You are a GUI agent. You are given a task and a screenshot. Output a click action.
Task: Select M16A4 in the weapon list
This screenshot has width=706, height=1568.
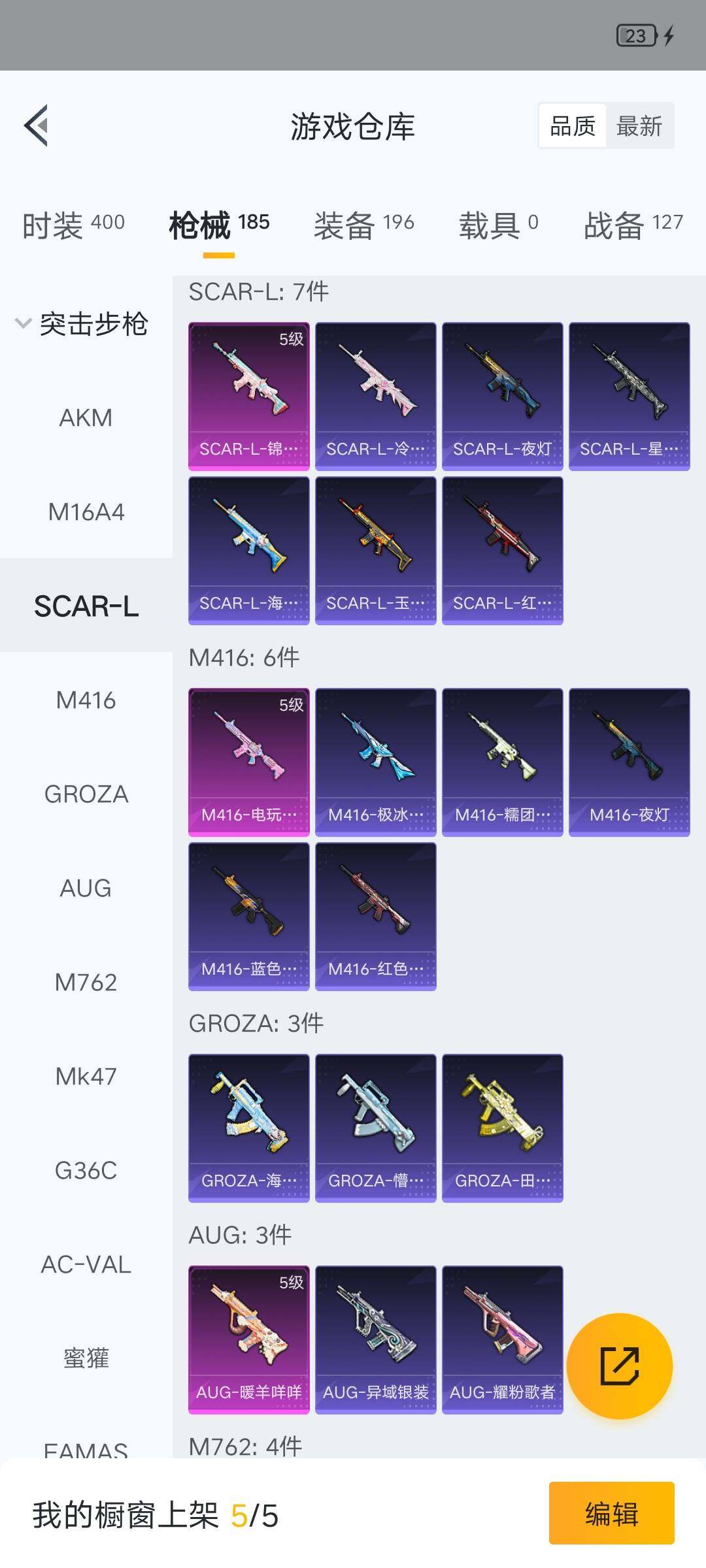point(86,512)
